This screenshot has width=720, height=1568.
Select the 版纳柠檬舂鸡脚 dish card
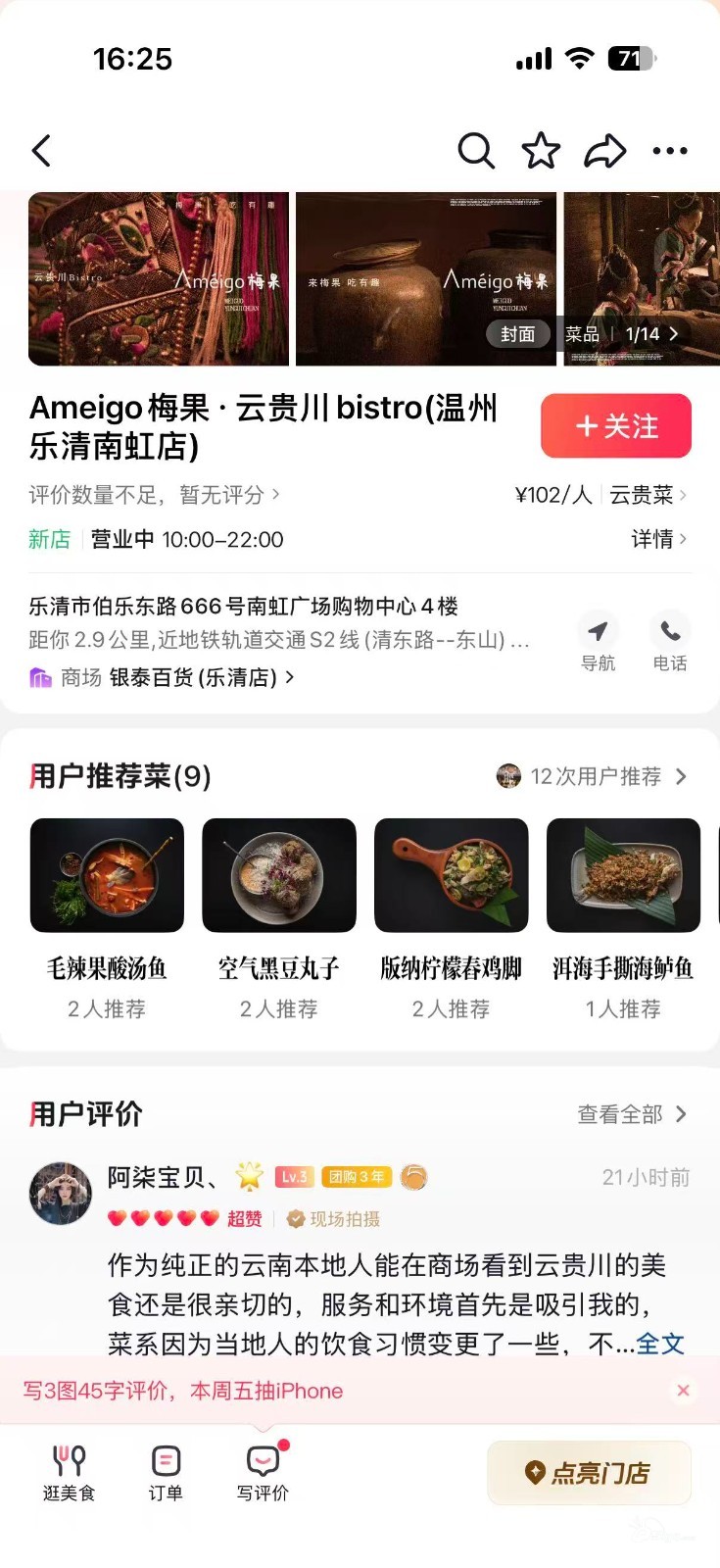[x=452, y=915]
